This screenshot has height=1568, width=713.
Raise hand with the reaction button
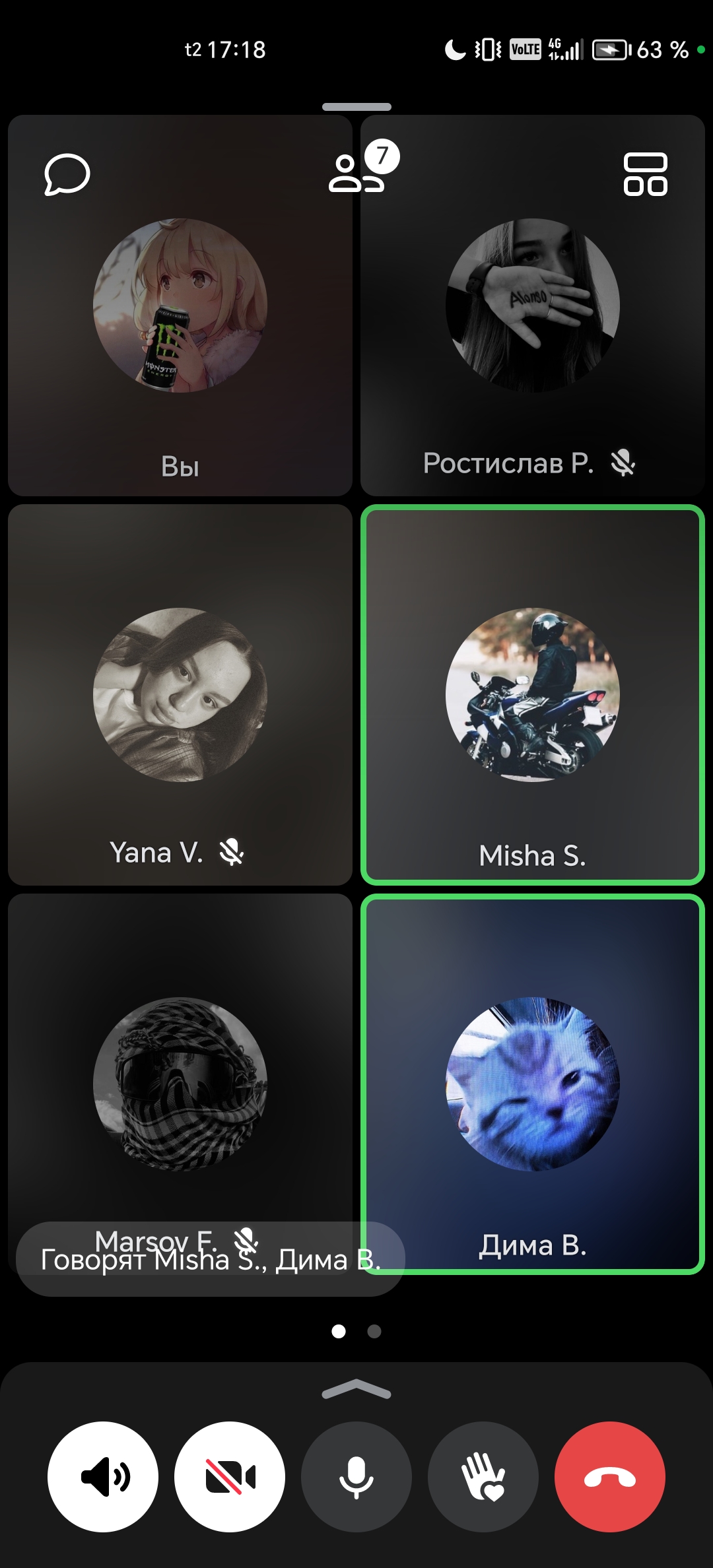click(483, 1477)
